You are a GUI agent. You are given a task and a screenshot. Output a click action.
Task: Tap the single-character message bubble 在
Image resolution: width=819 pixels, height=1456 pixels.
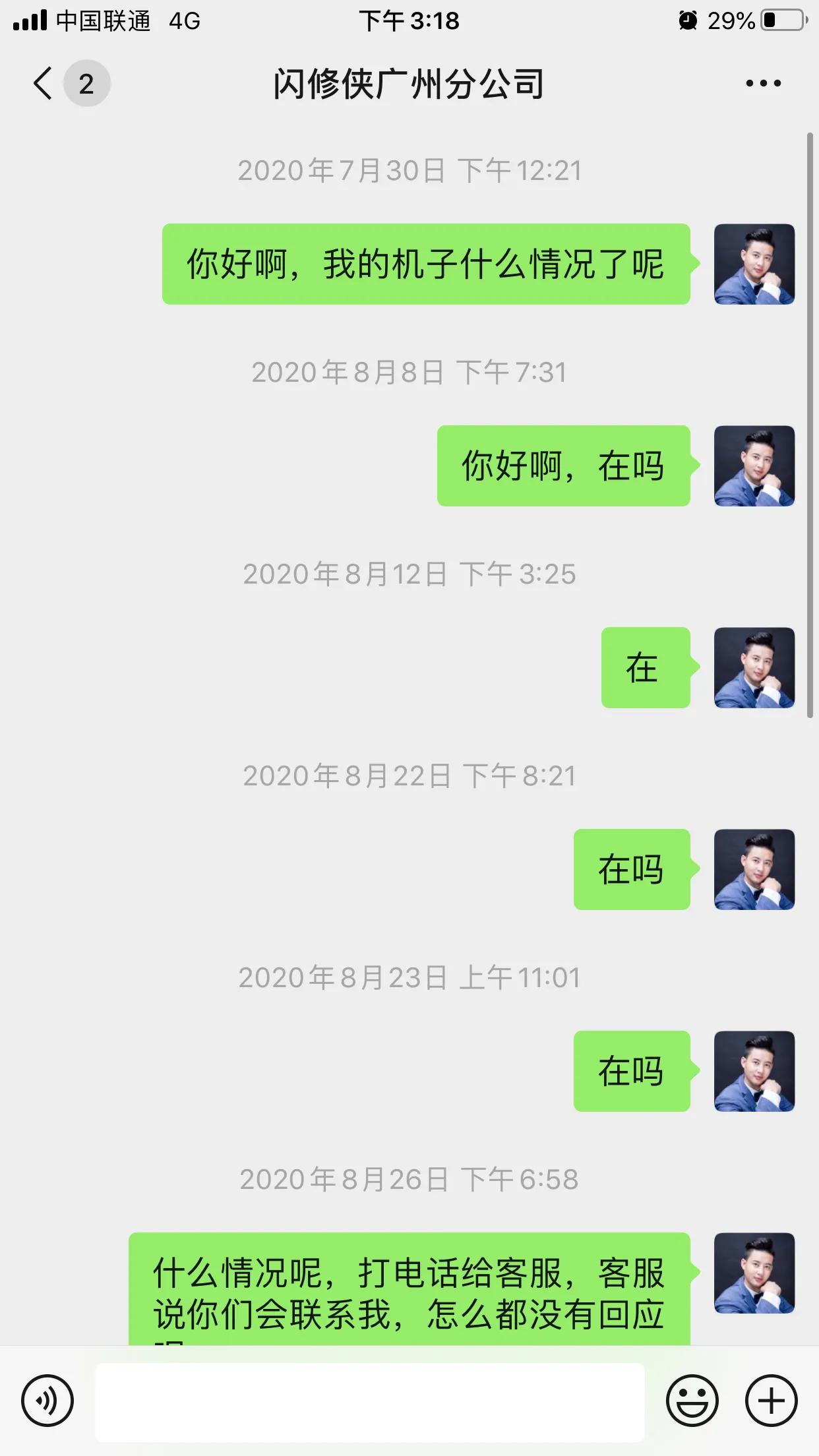pyautogui.click(x=644, y=668)
